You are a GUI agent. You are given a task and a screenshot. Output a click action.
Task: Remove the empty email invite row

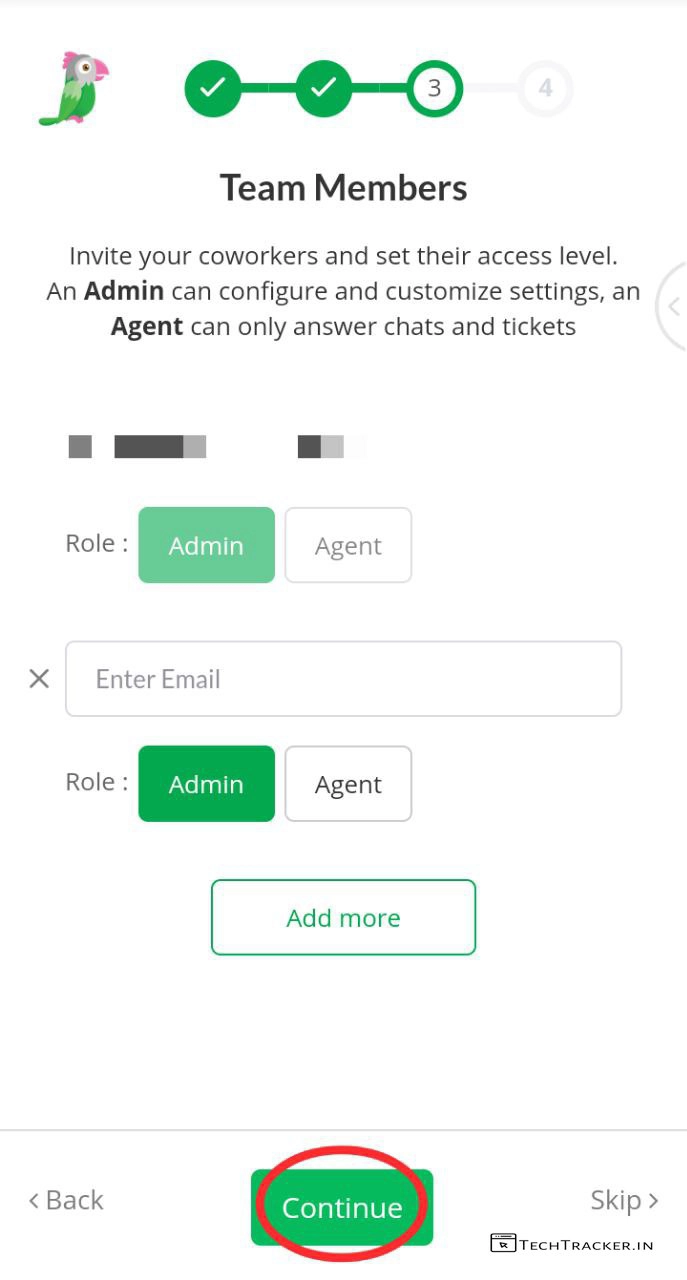click(39, 679)
